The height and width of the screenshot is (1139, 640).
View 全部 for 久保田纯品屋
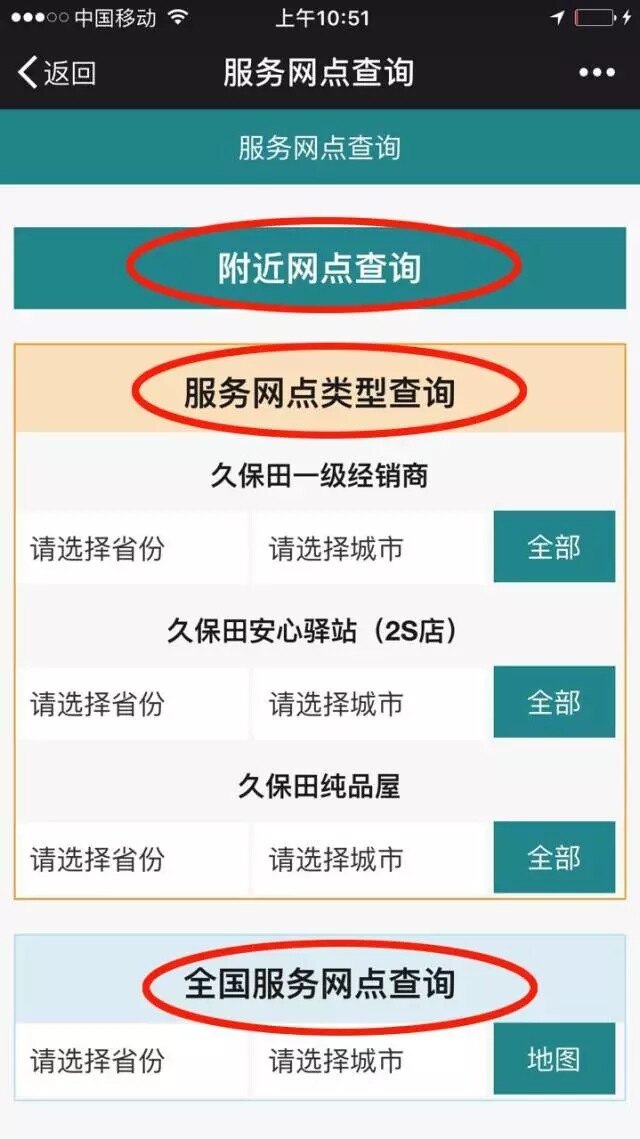[x=554, y=857]
